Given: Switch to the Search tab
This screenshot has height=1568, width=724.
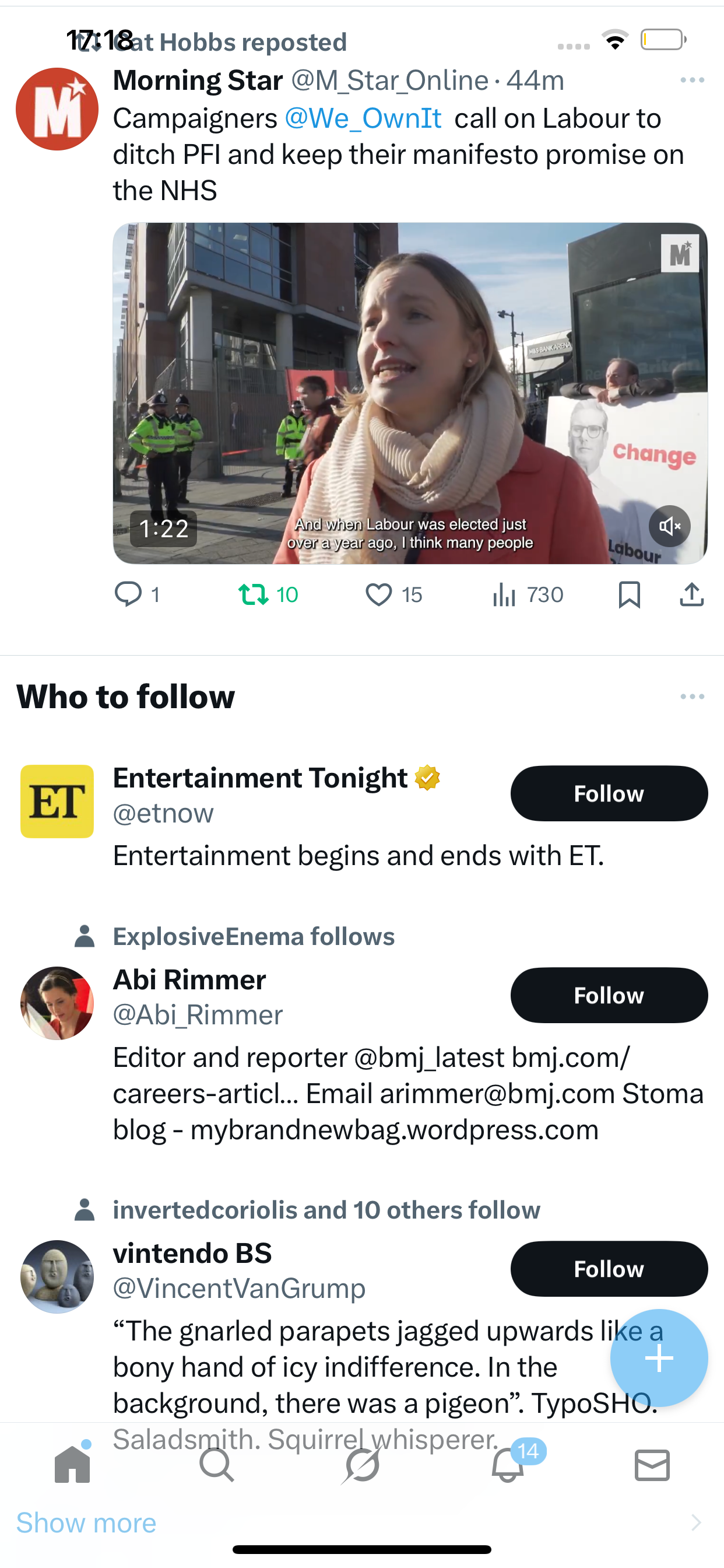Looking at the screenshot, I should [x=217, y=1465].
